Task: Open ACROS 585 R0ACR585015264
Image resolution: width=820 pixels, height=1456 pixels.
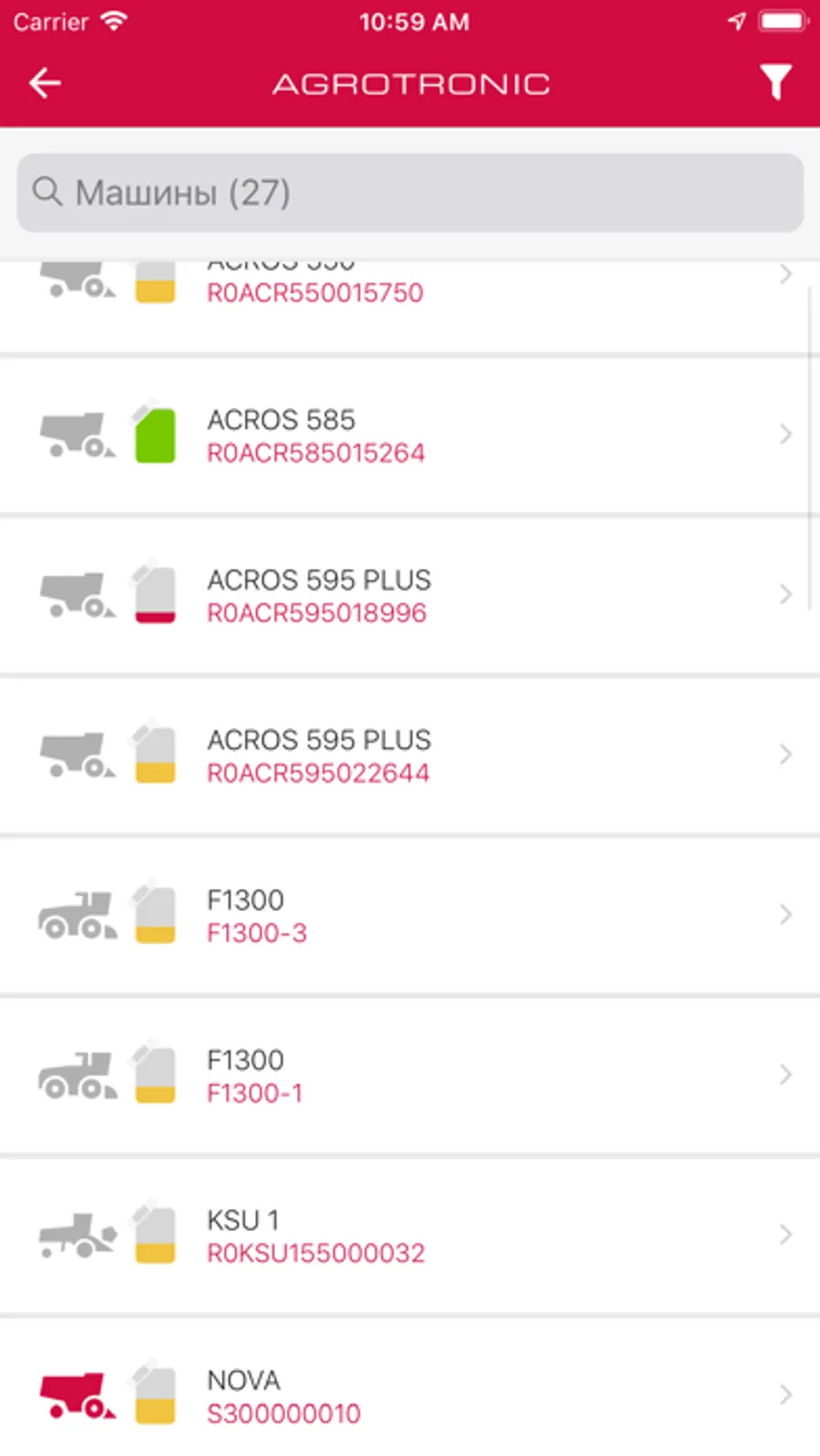Action: pos(410,436)
